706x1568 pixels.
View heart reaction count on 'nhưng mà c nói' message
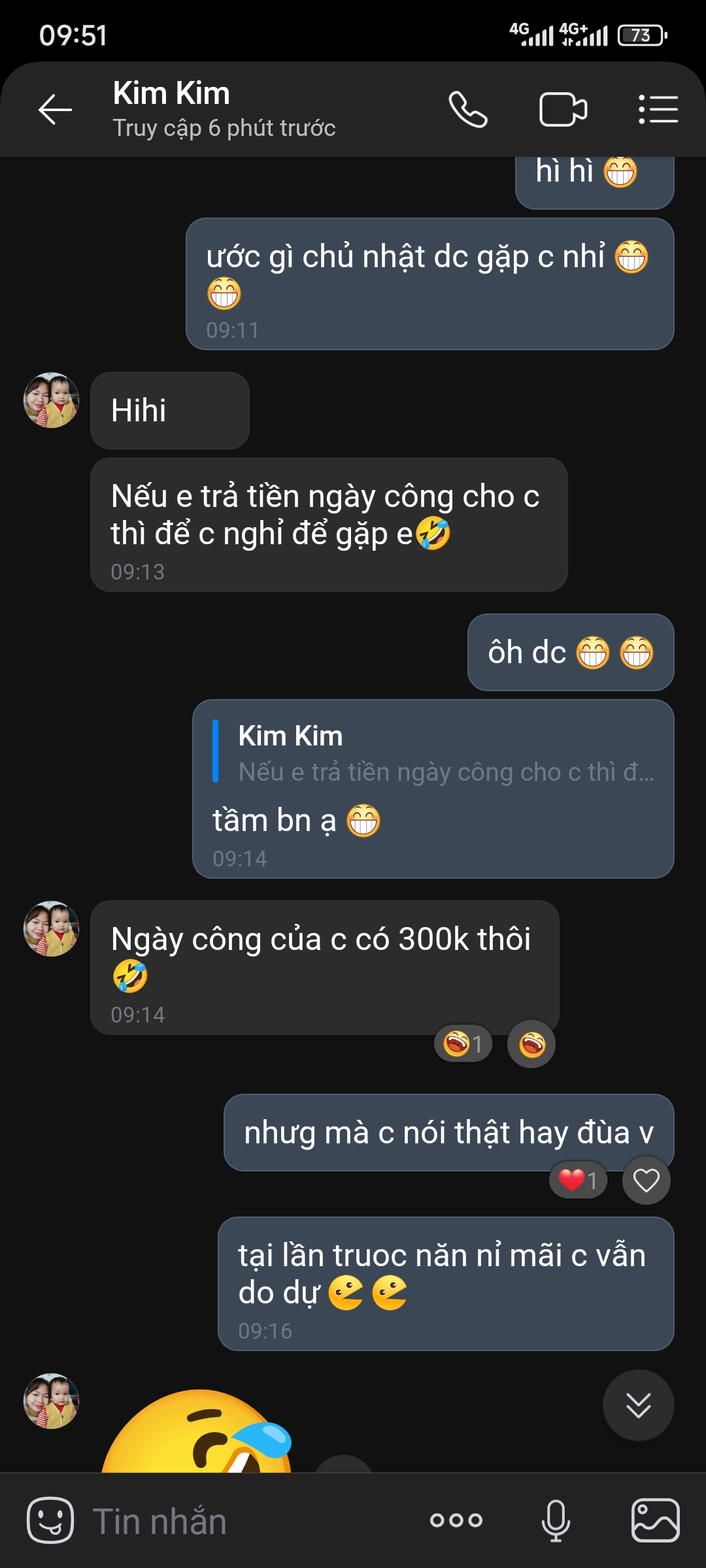pos(579,1180)
